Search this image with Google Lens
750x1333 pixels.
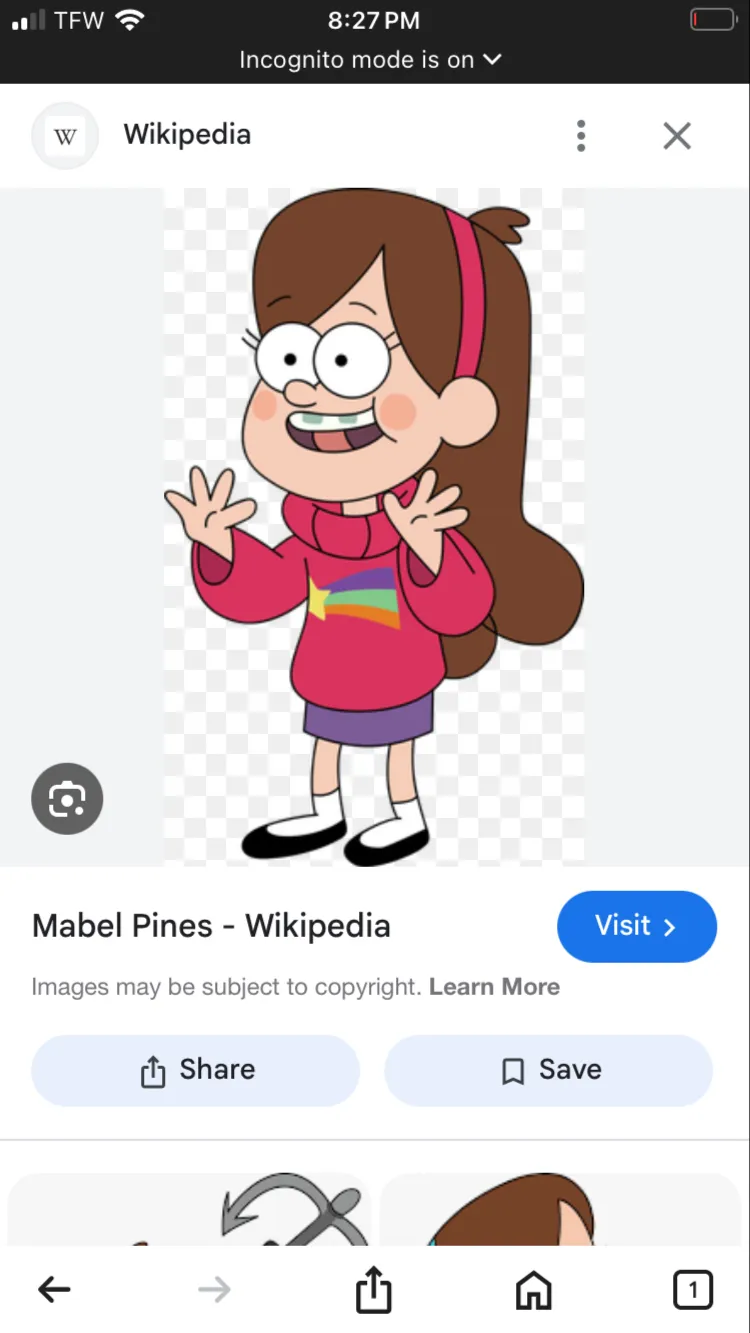pos(67,798)
